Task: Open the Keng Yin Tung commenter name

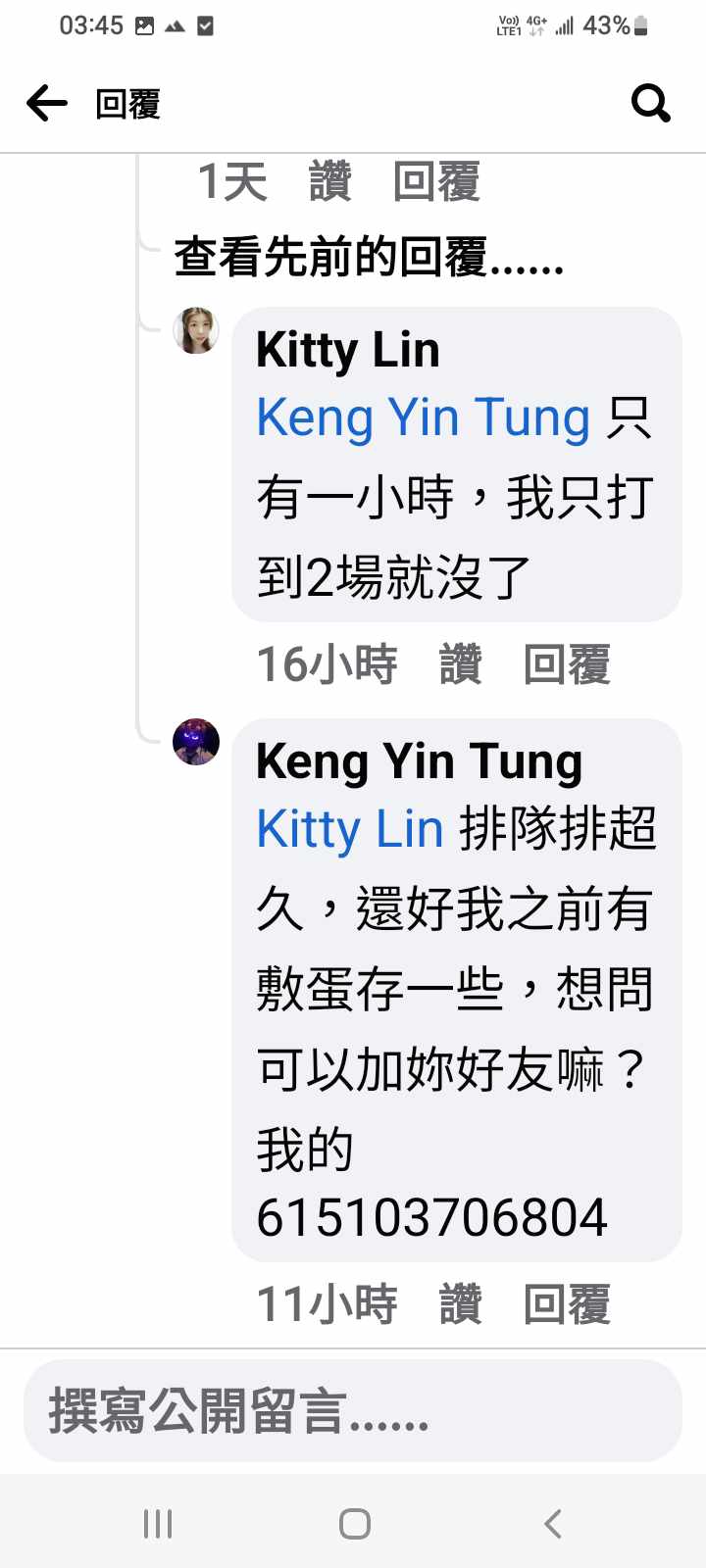Action: 419,761
